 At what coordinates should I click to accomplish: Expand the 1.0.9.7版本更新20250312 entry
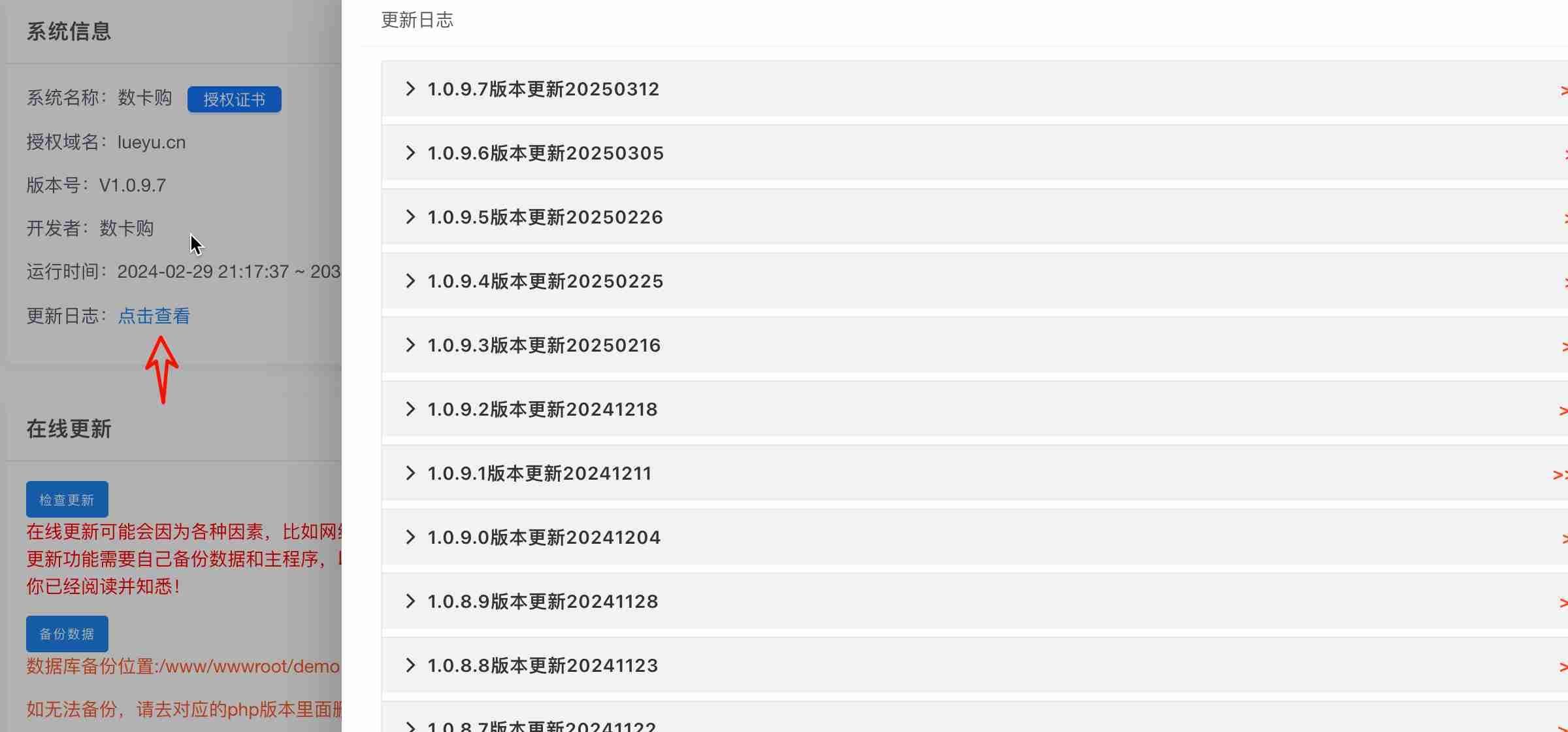tap(542, 89)
